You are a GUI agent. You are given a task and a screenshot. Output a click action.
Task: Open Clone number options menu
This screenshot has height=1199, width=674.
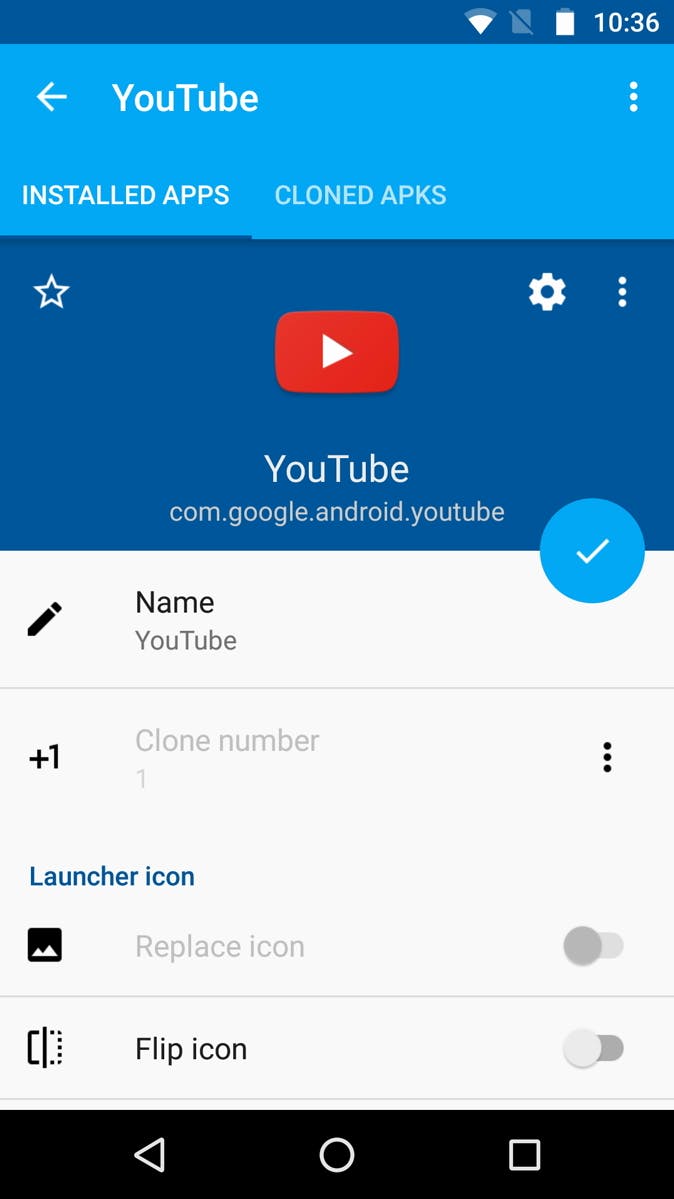(x=607, y=757)
